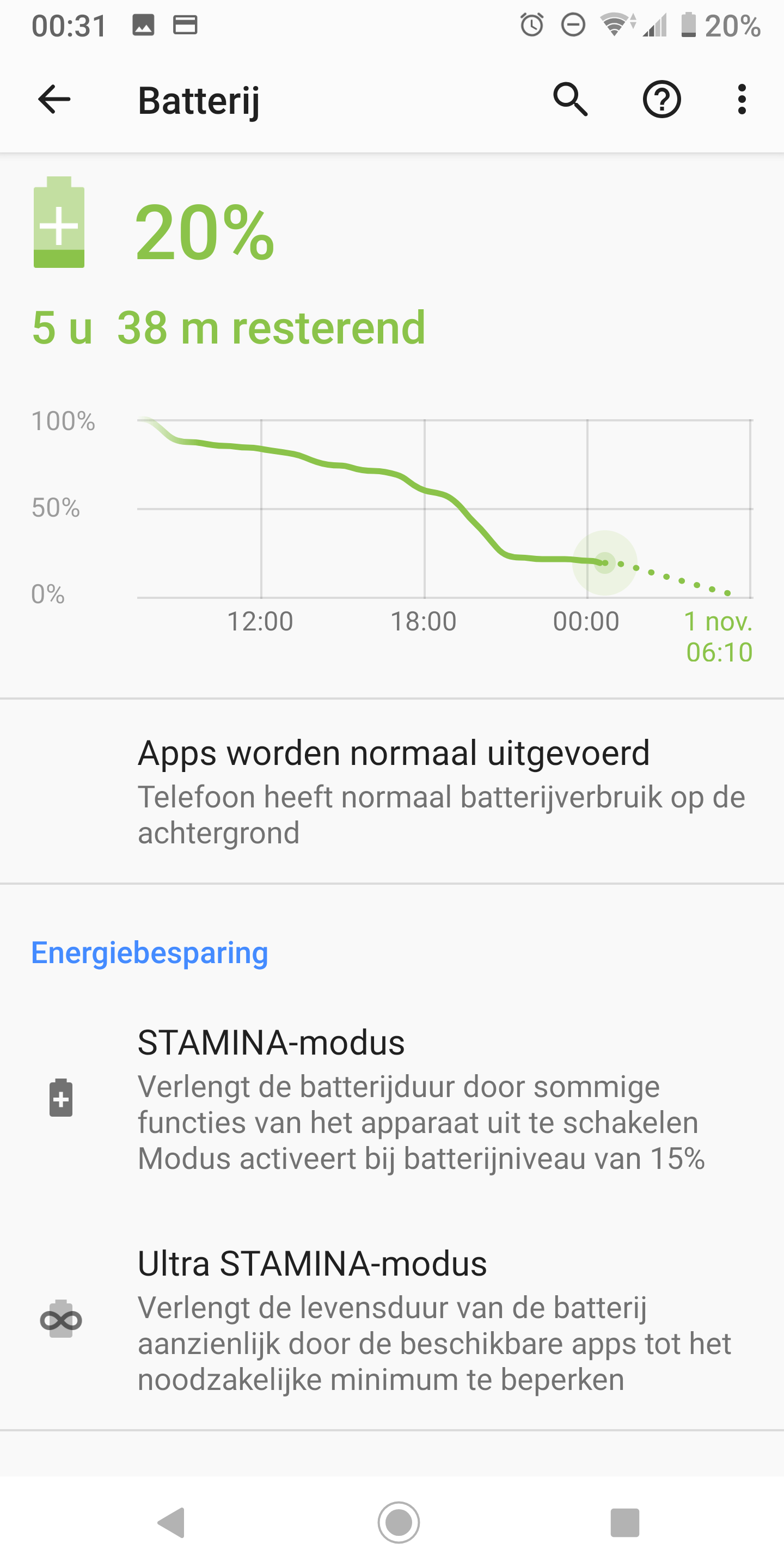Open the three-dot overflow menu
Image resolution: width=784 pixels, height=1568 pixels.
click(742, 99)
